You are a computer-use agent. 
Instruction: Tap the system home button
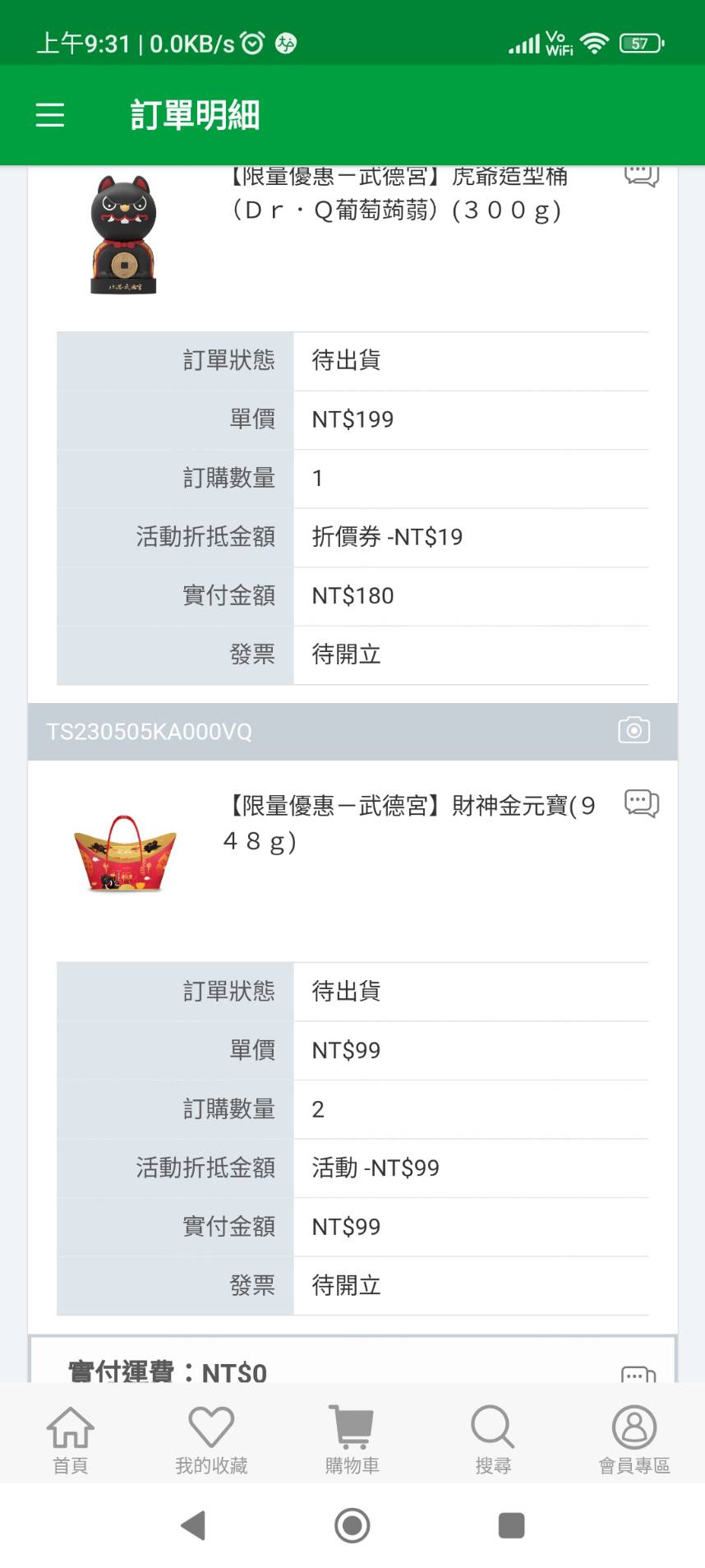click(352, 1525)
